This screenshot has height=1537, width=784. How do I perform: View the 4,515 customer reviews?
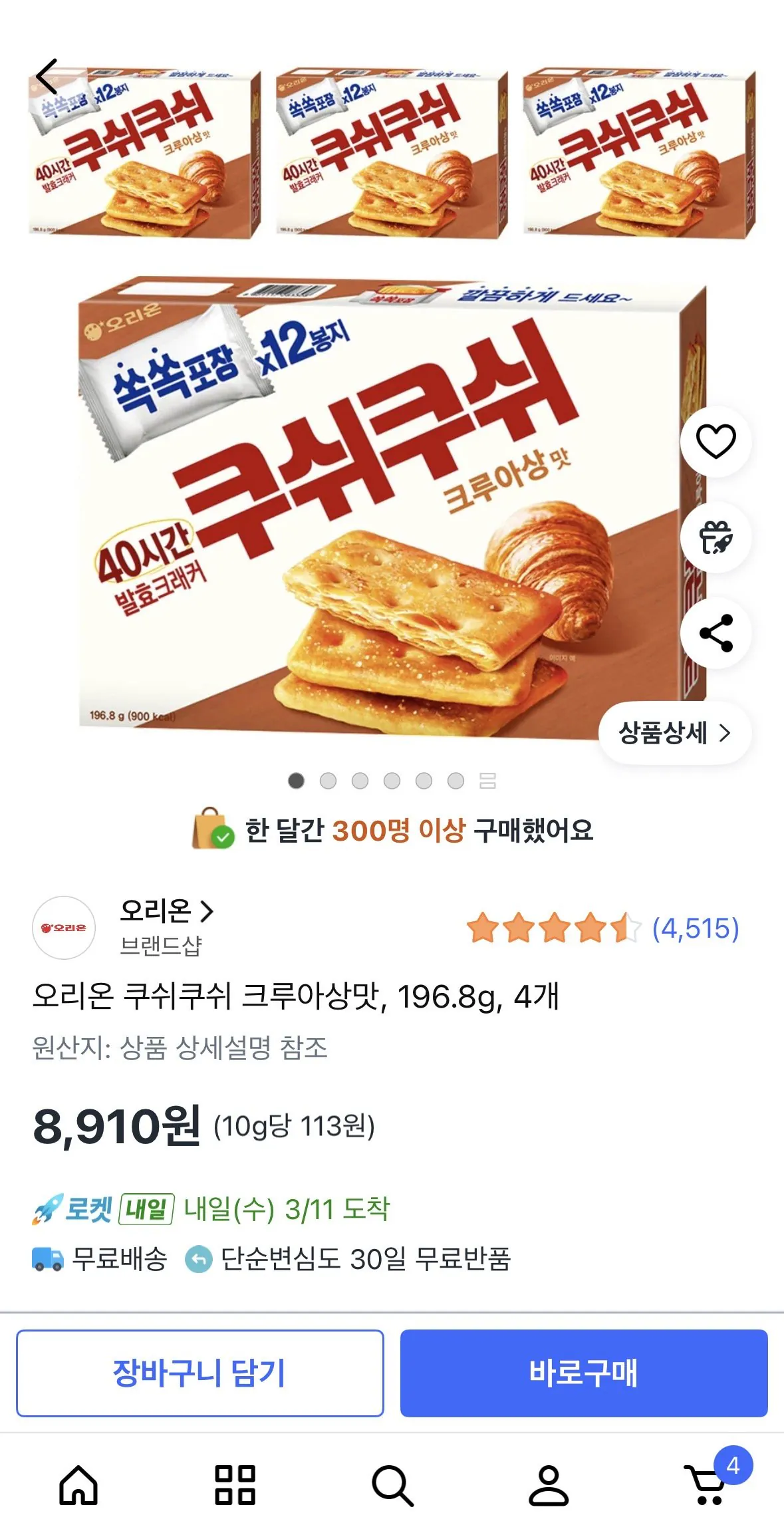pos(694,928)
